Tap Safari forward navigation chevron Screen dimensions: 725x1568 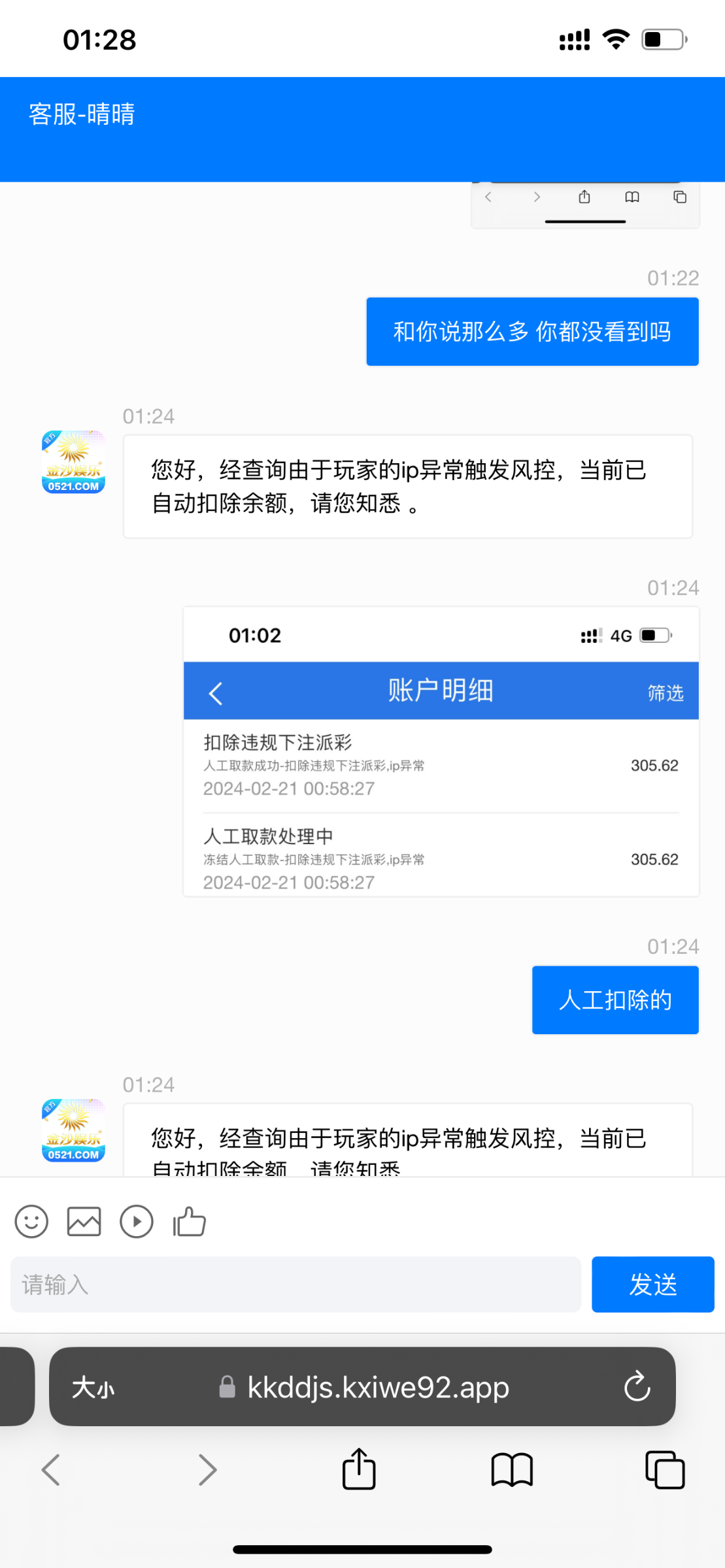tap(207, 1470)
